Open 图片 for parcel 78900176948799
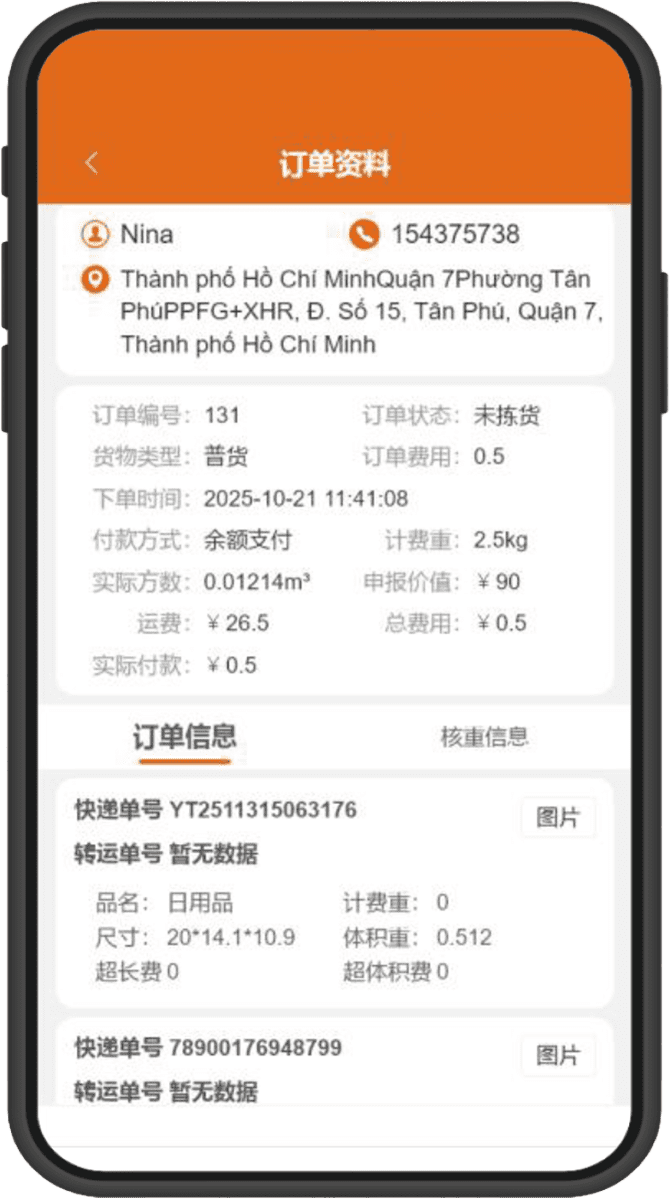The height and width of the screenshot is (1199, 670). coord(557,1055)
